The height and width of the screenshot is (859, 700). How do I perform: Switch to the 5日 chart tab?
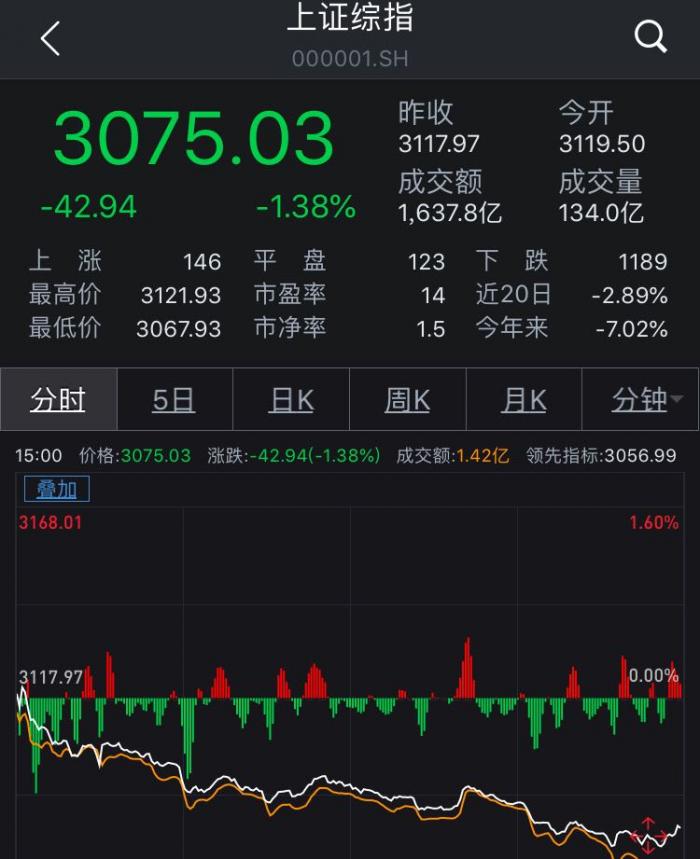point(174,400)
